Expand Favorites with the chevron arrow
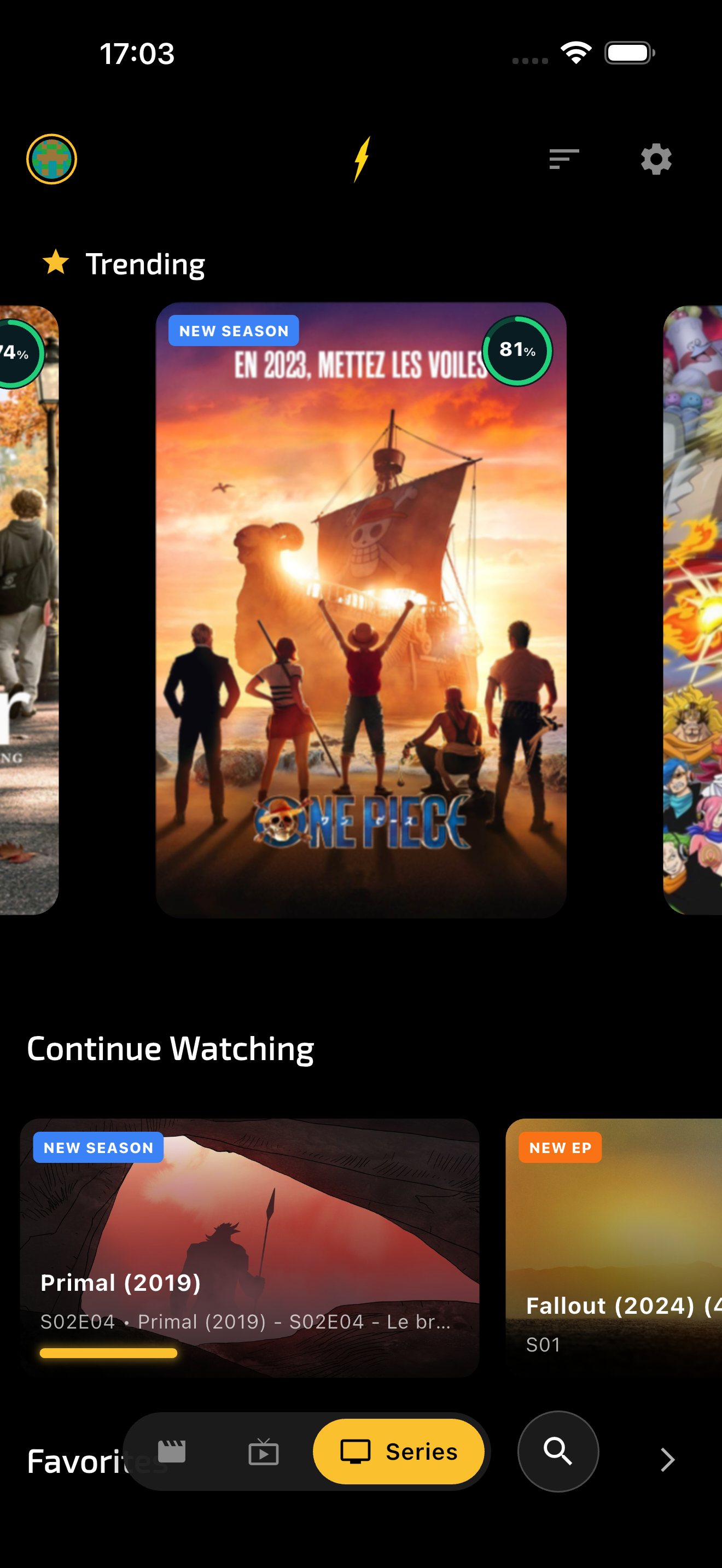Viewport: 722px width, 1568px height. [x=668, y=1459]
